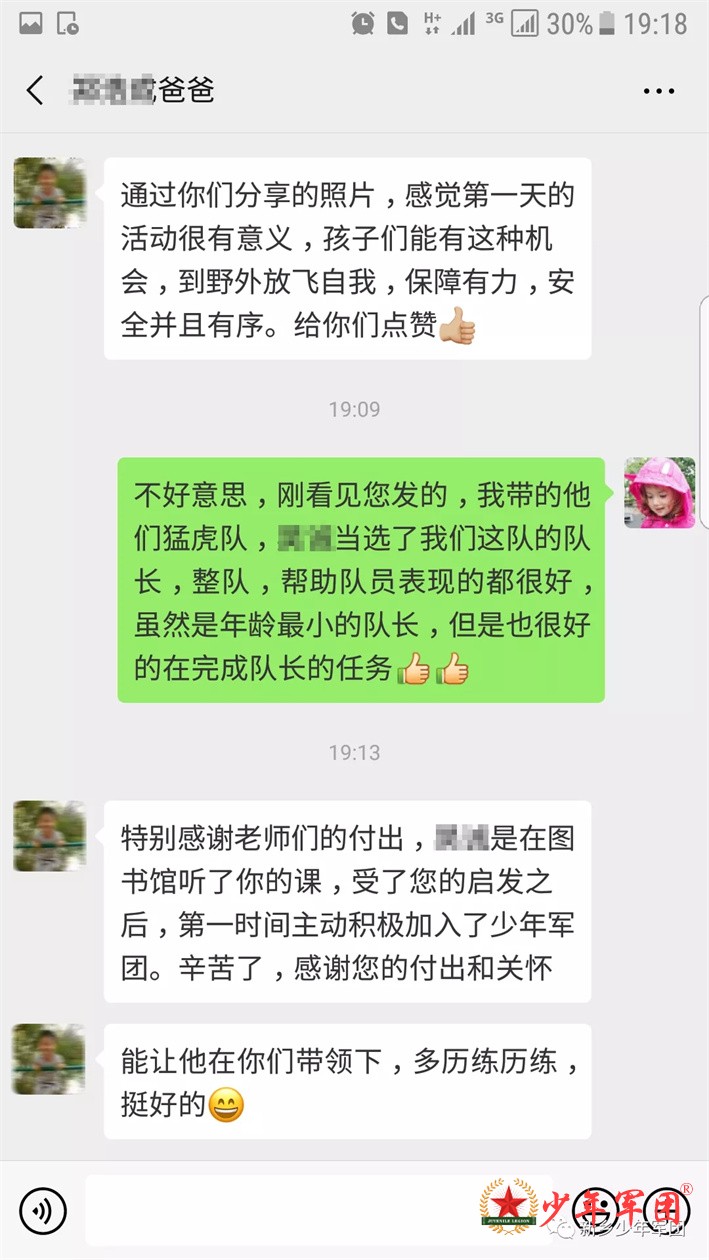Switch to voice message input

coord(43,1211)
